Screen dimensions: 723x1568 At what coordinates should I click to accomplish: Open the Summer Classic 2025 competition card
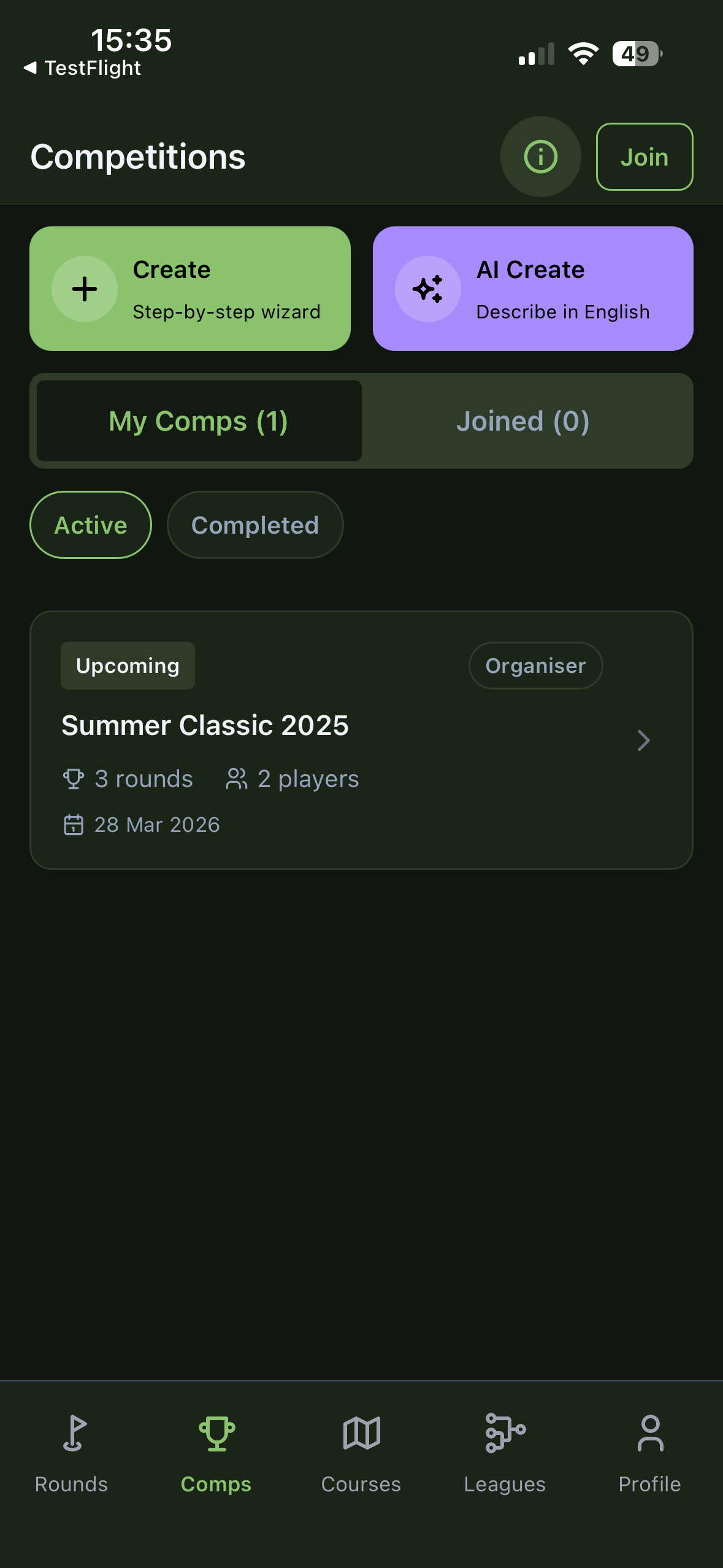[x=361, y=740]
